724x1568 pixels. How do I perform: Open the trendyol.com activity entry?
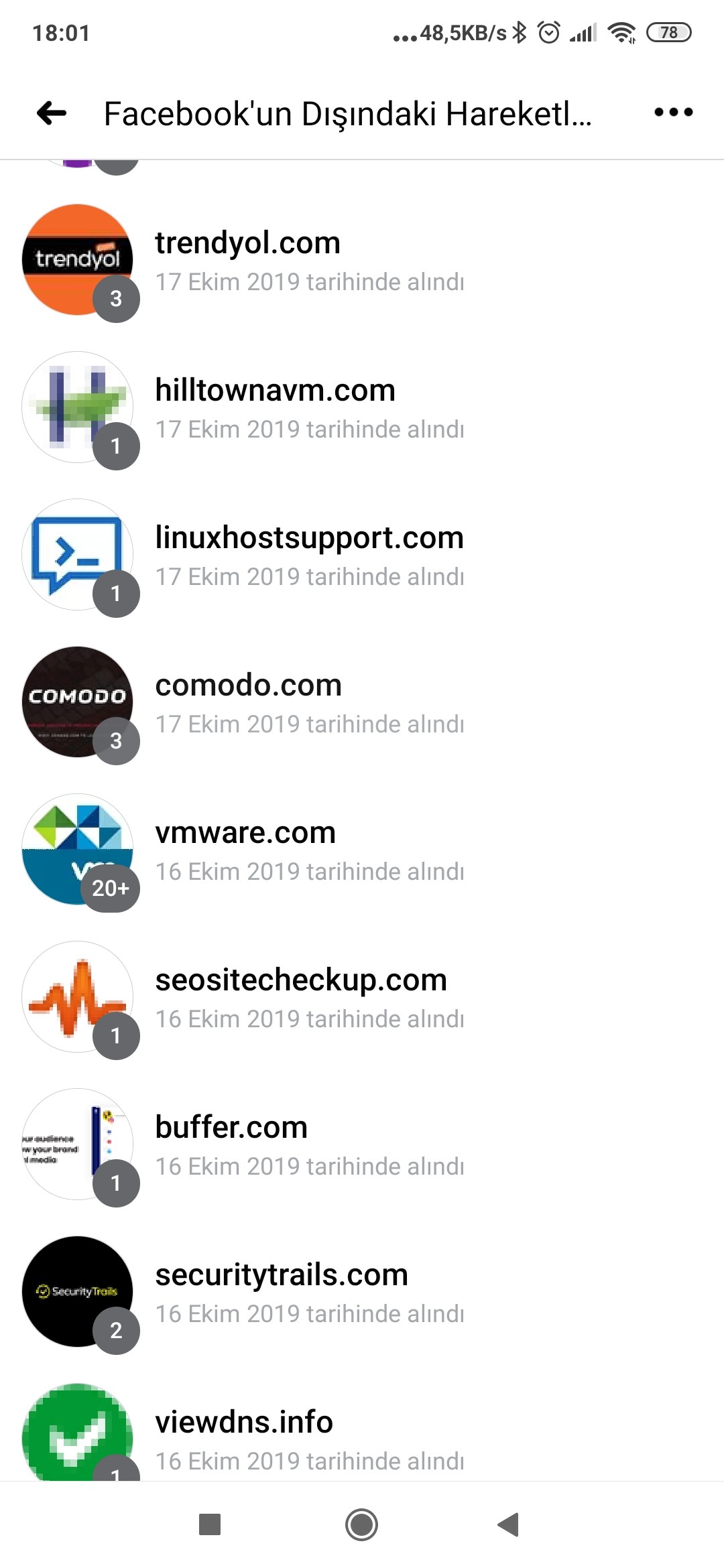tap(362, 260)
